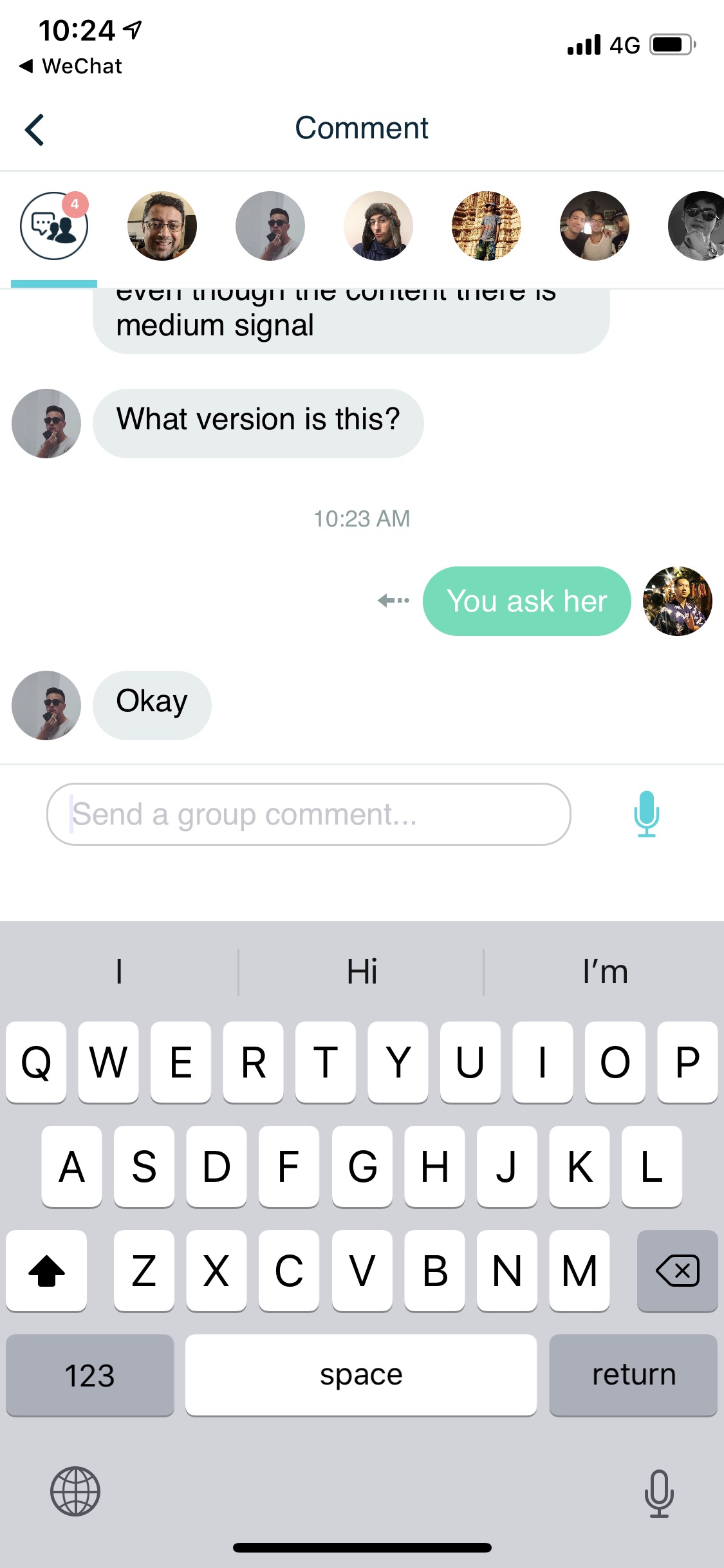
Task: Switch keyboard language with globe icon
Action: click(75, 1491)
